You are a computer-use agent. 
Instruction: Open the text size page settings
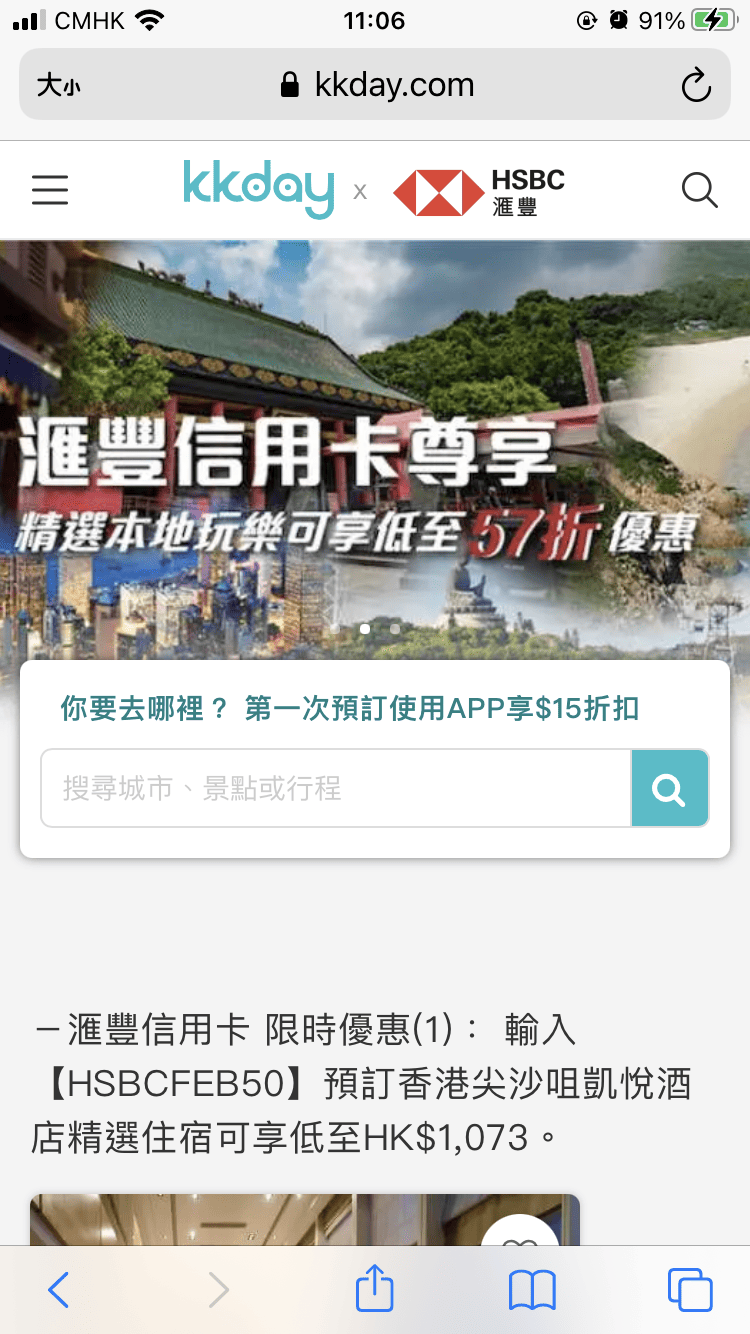pos(58,86)
